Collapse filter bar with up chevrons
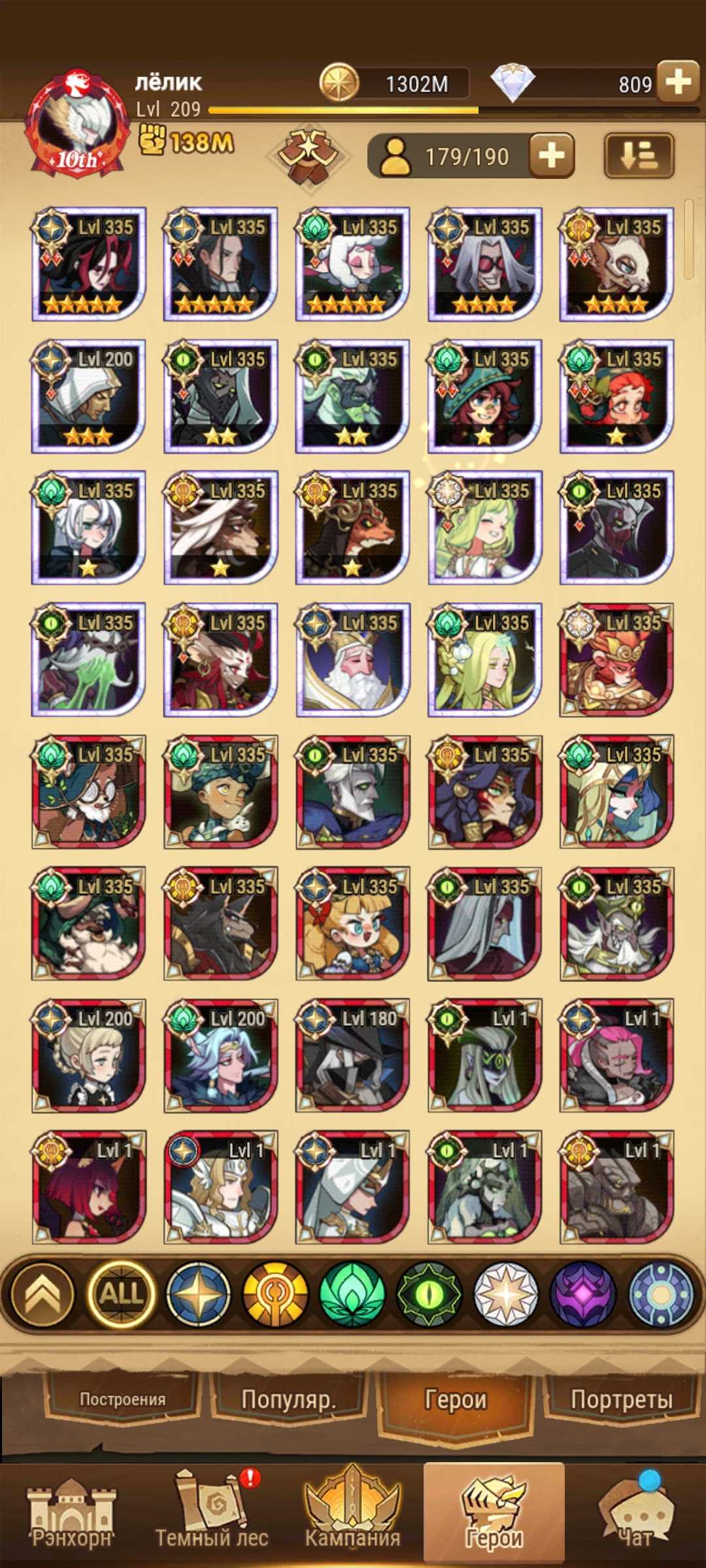The image size is (706, 1568). point(42,1294)
